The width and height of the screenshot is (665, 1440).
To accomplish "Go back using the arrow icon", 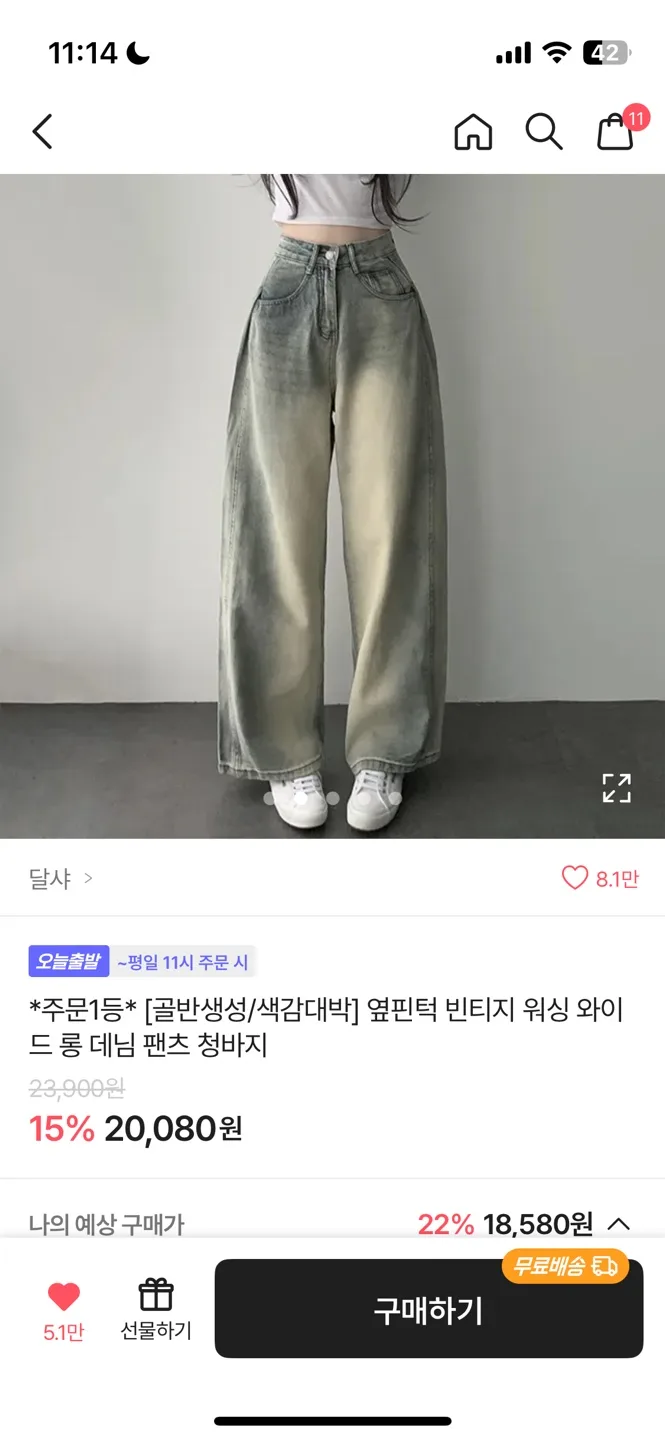I will [x=42, y=132].
